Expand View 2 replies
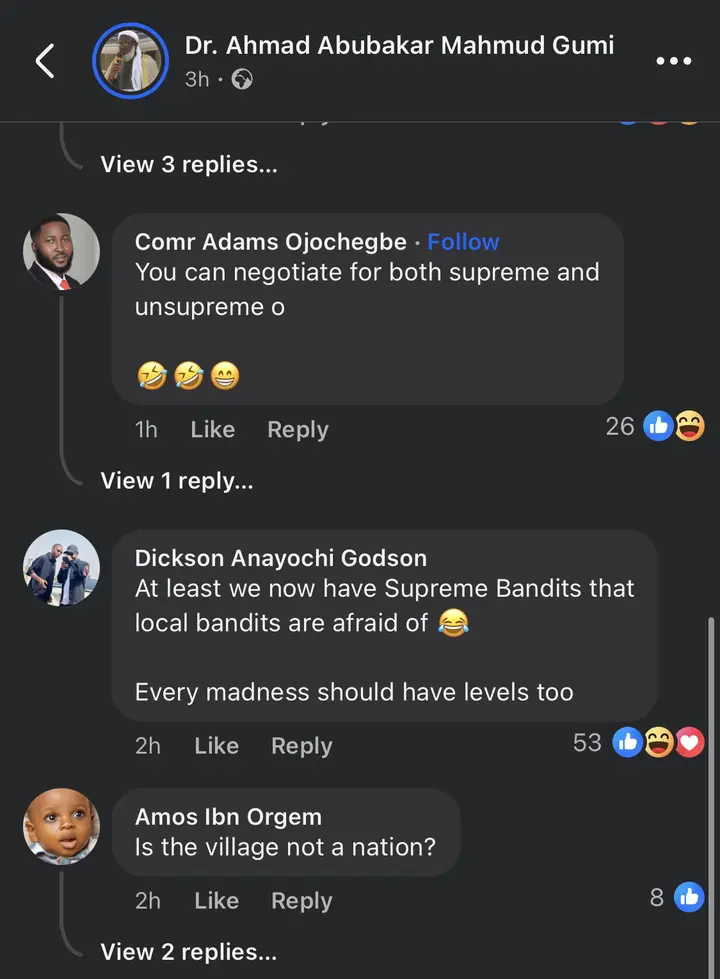720x979 pixels. point(188,952)
